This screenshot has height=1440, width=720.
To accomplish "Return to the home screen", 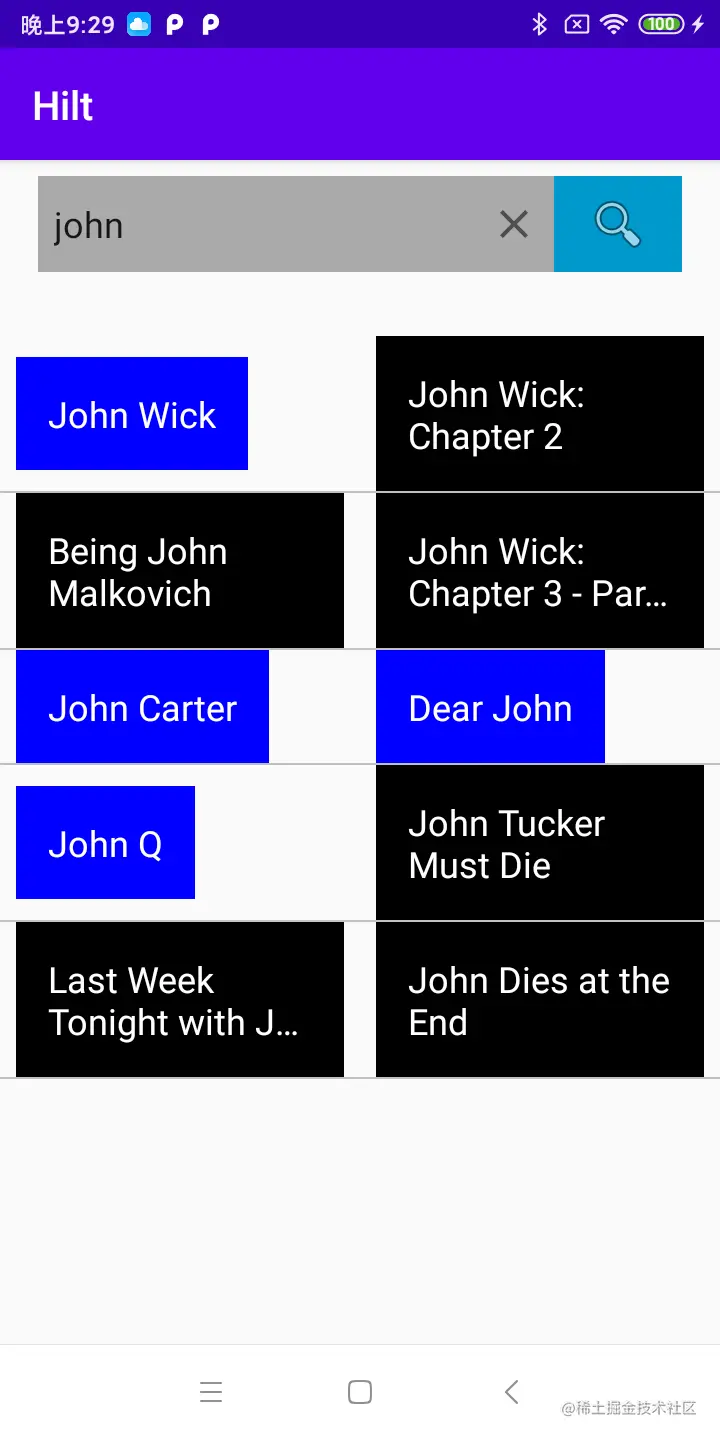I will coord(360,1392).
